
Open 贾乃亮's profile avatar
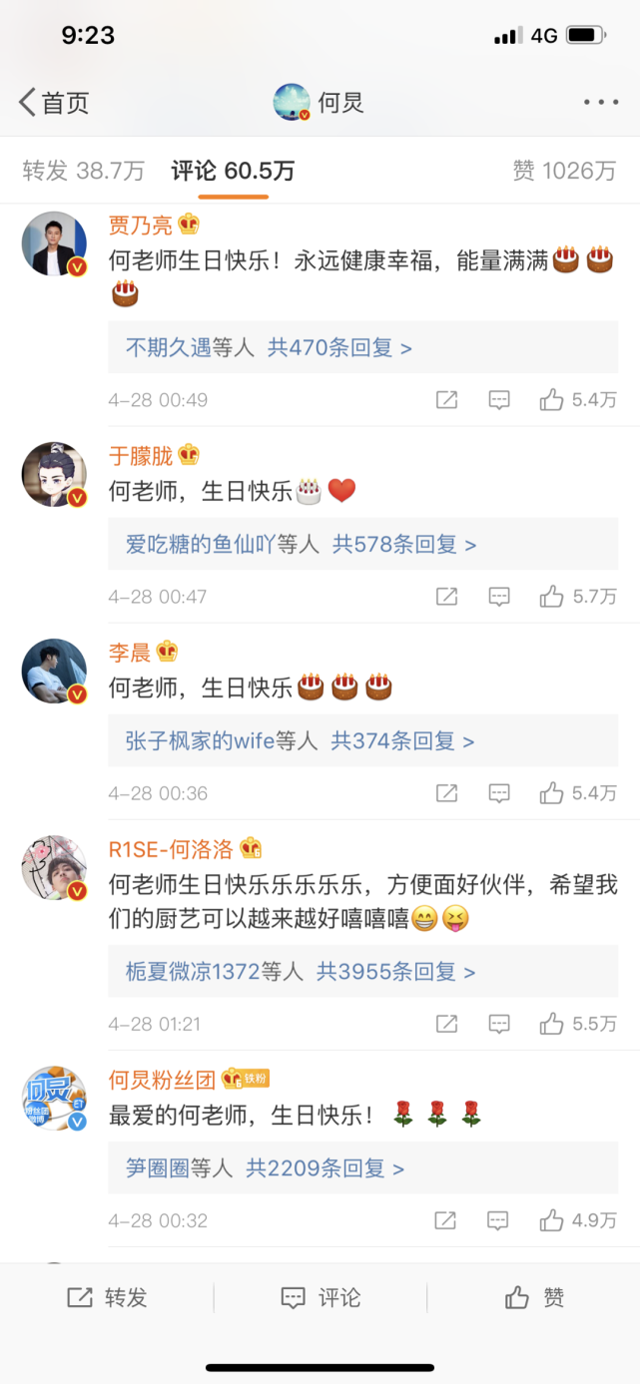pos(54,243)
